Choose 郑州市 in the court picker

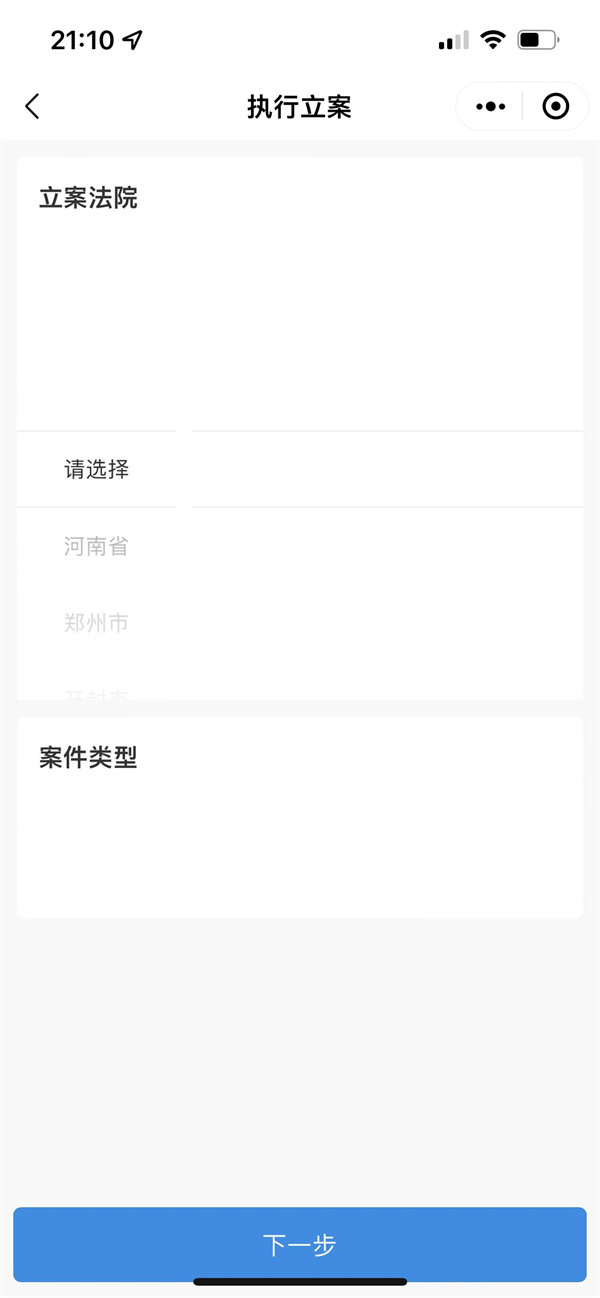click(96, 624)
